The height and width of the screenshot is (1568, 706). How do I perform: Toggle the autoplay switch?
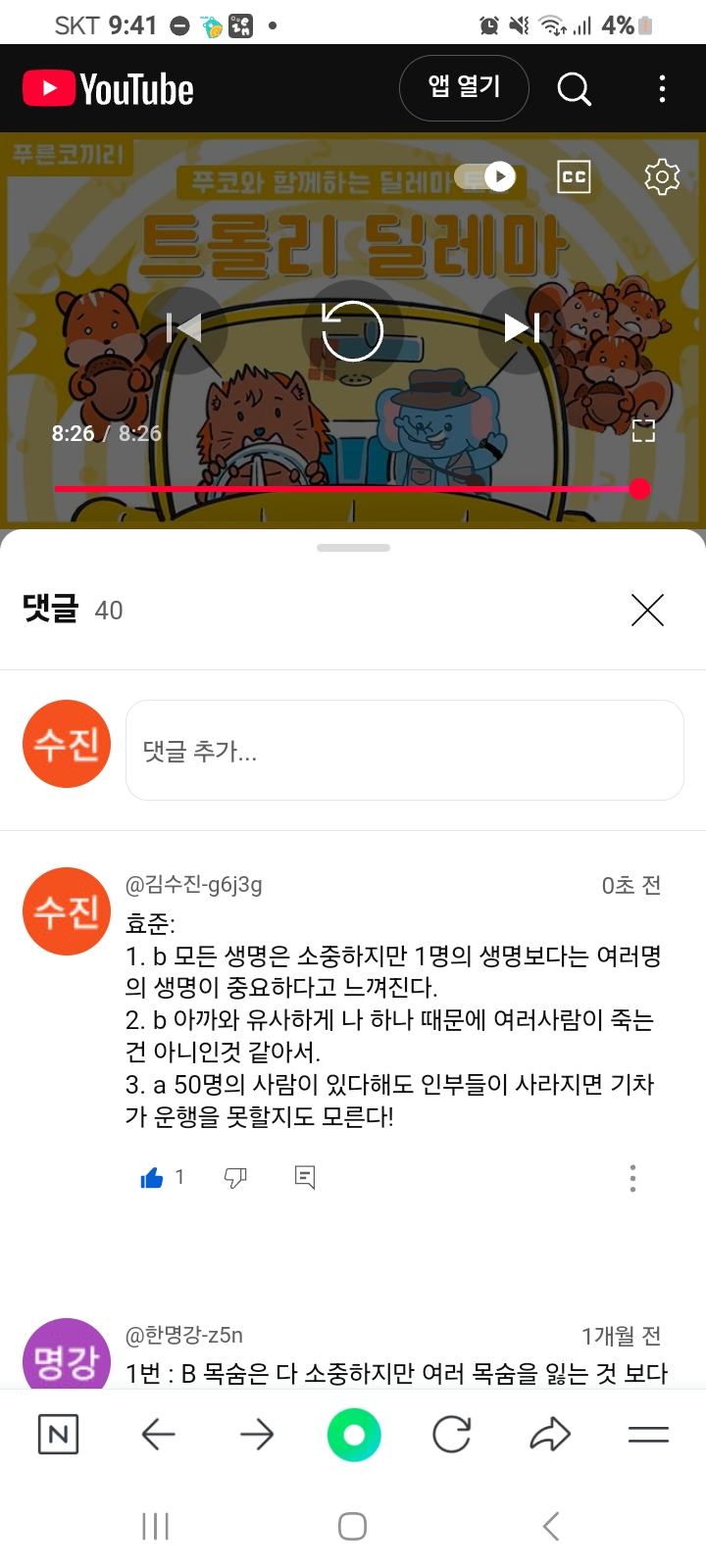coord(486,176)
